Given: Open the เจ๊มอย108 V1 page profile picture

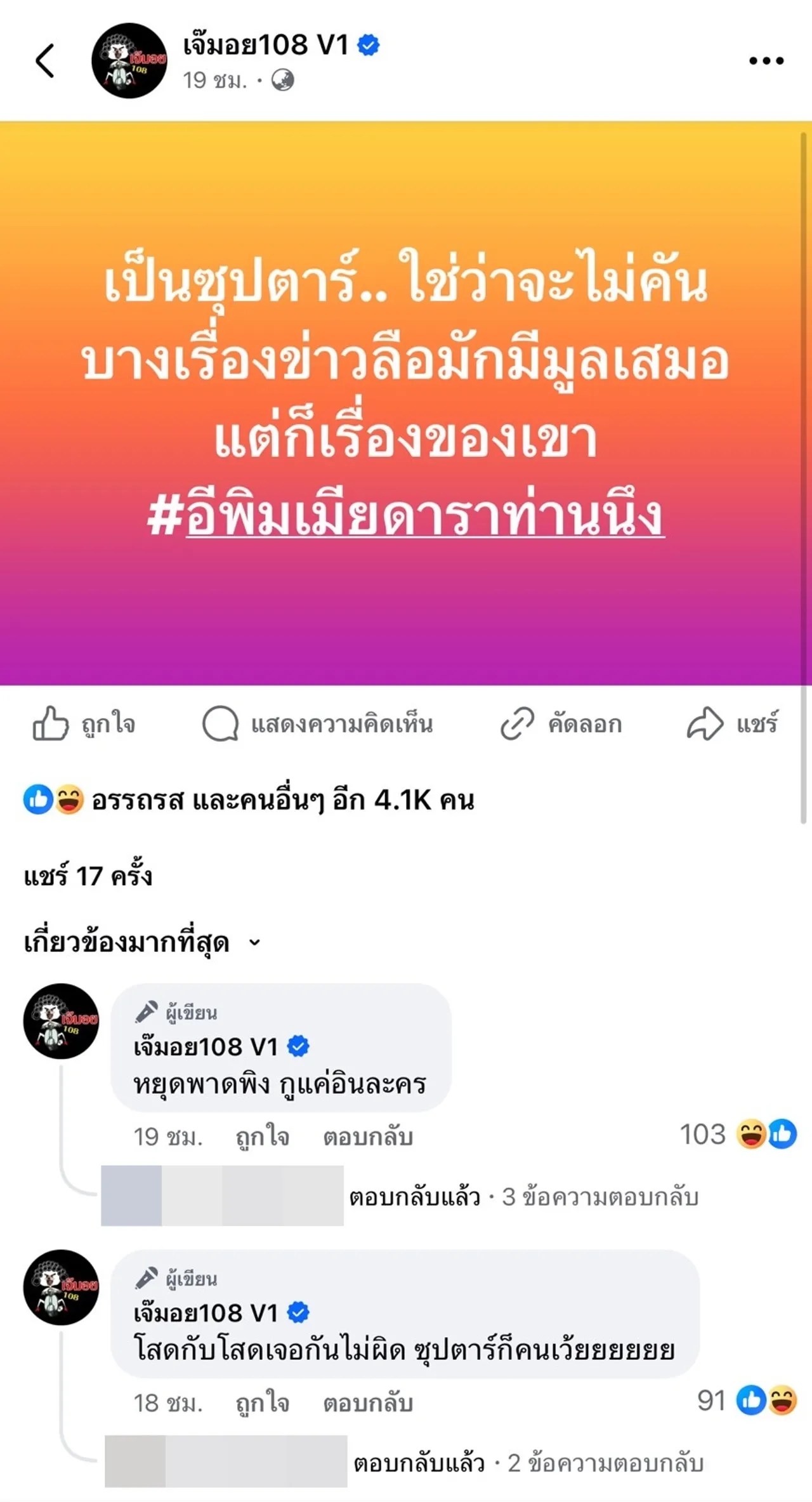Looking at the screenshot, I should point(129,61).
